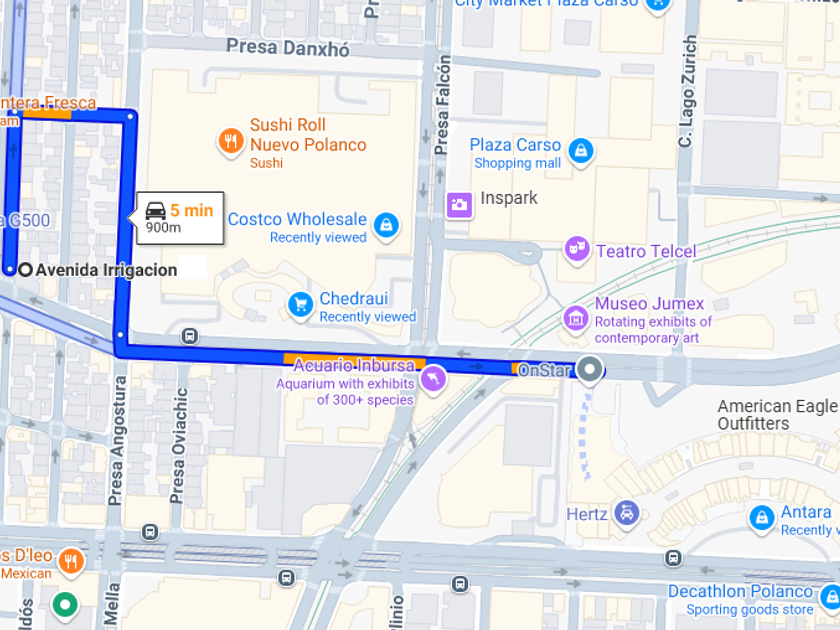Tap the Decathlon Polanco store marker
The height and width of the screenshot is (630, 840).
829,598
